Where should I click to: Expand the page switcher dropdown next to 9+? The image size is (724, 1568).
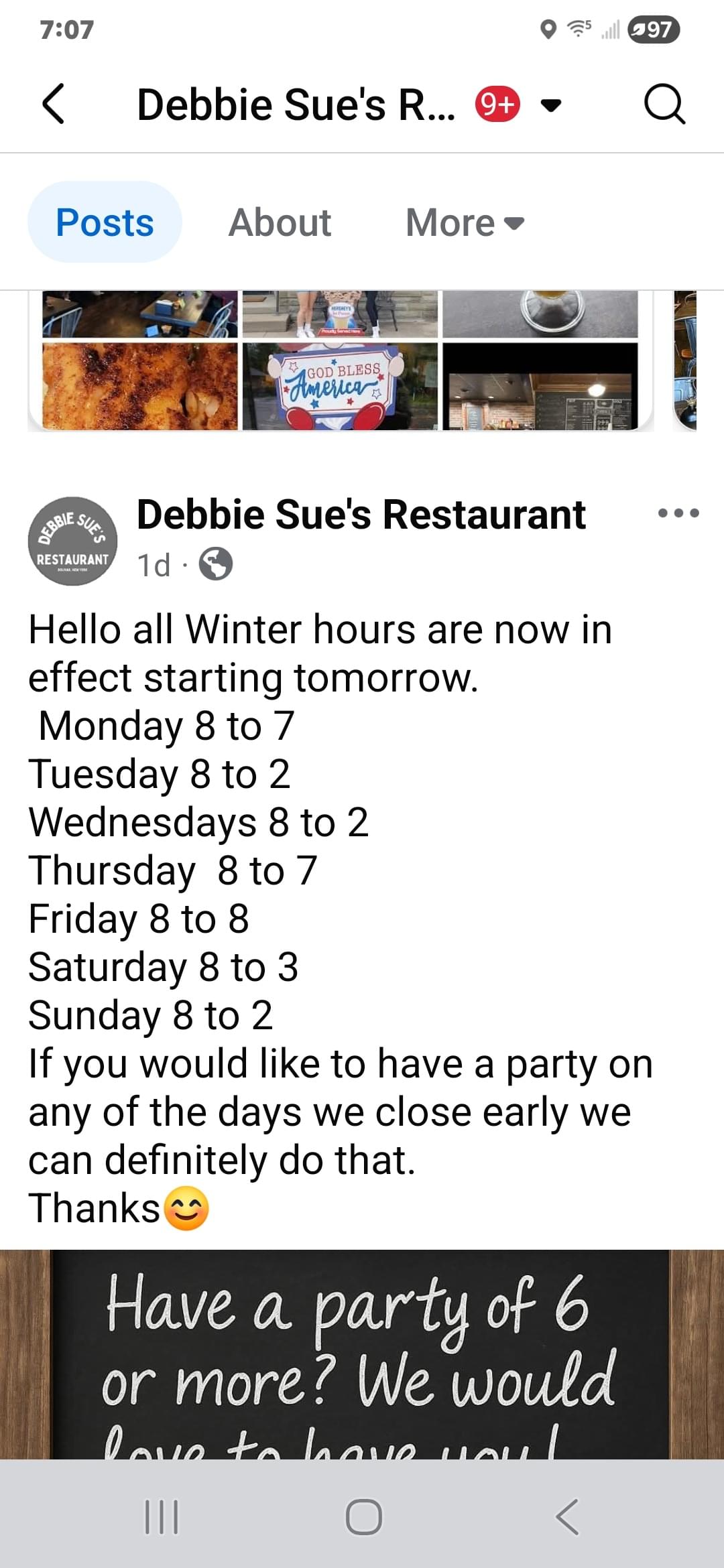(550, 105)
